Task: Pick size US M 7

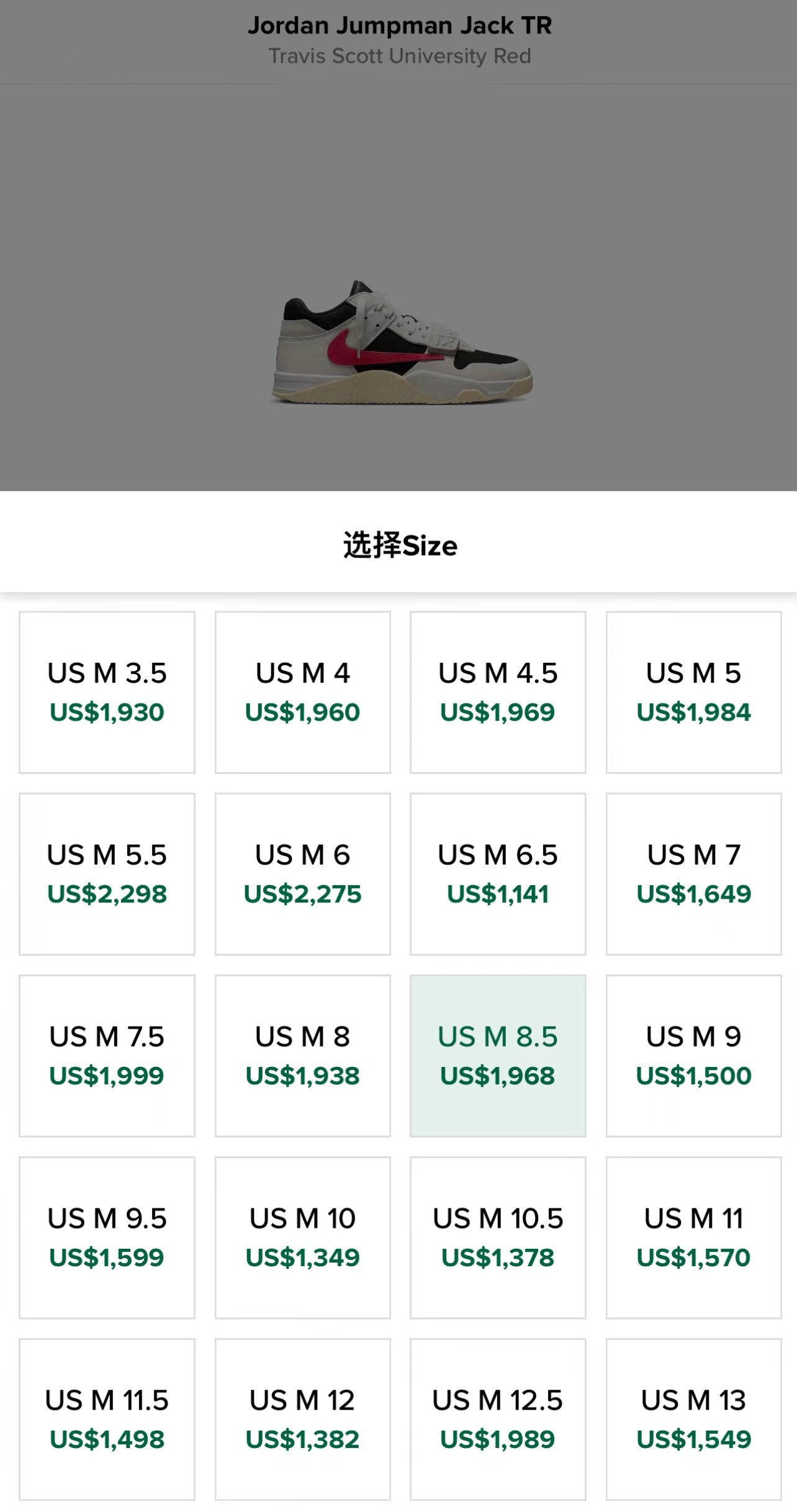Action: pos(693,874)
